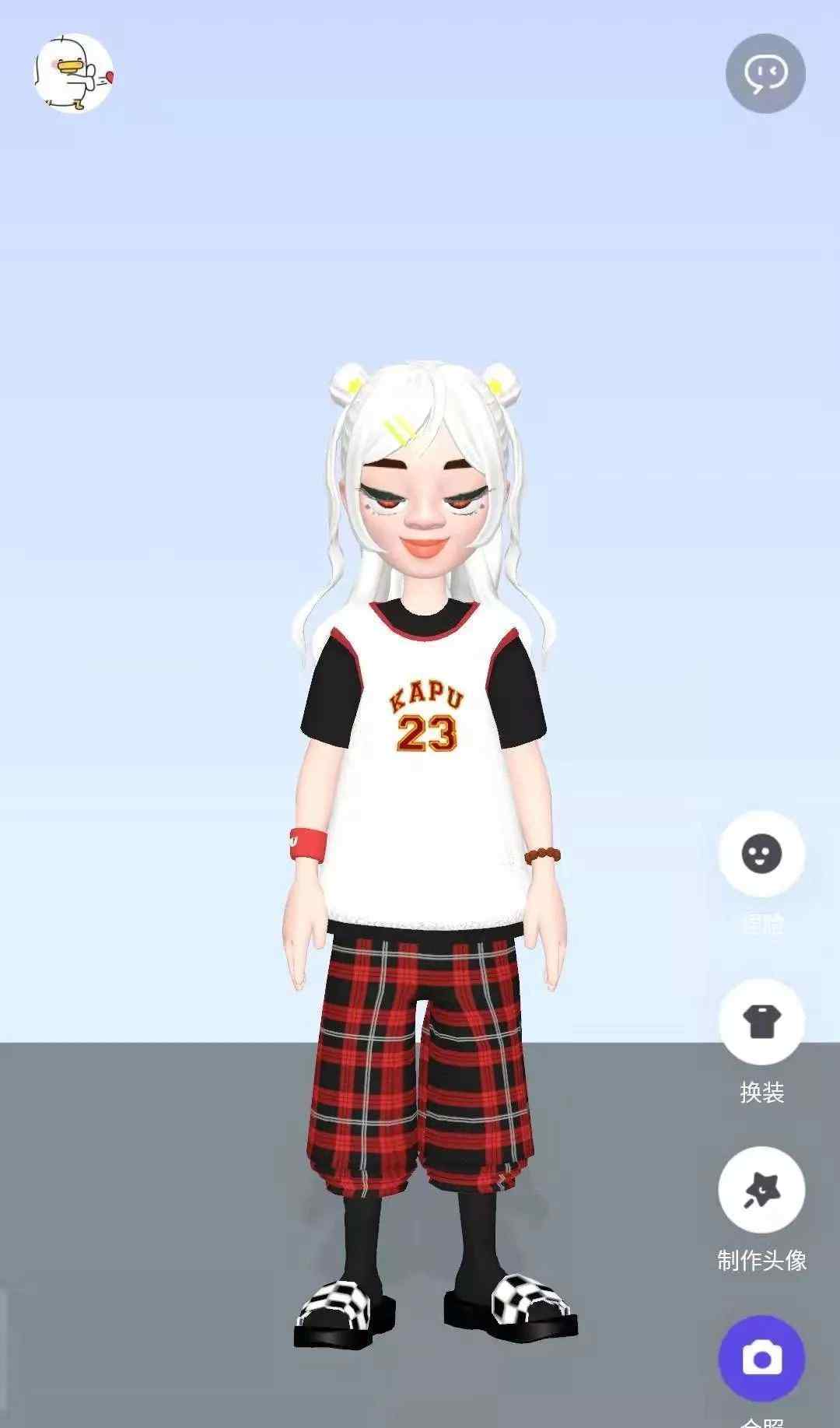Open the duck profile picture
The width and height of the screenshot is (840, 1428).
(x=74, y=73)
